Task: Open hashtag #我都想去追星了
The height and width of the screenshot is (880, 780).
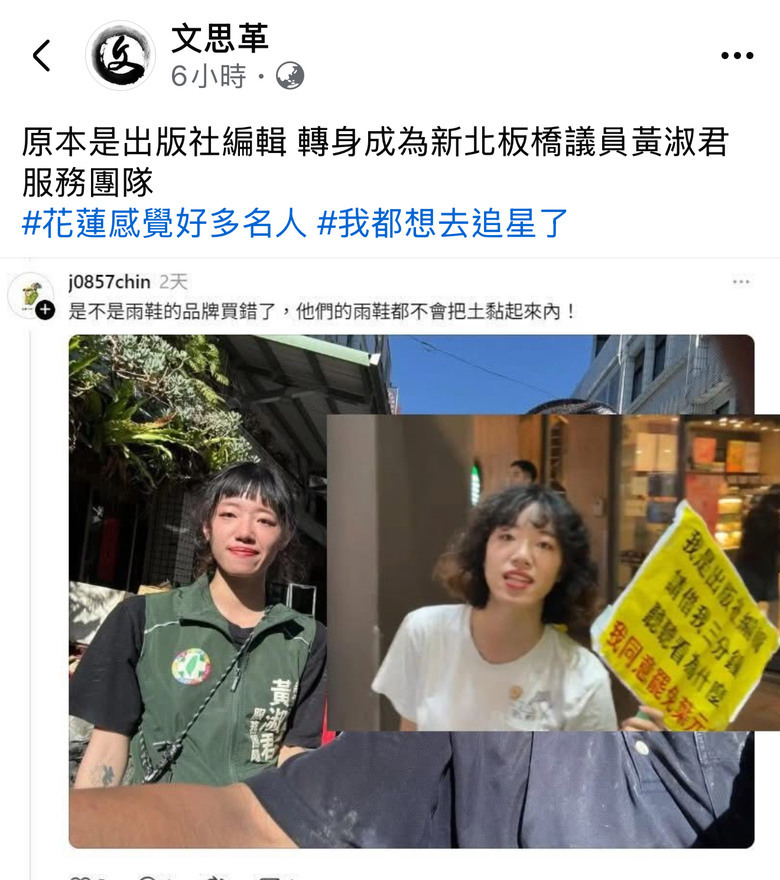Action: [442, 222]
